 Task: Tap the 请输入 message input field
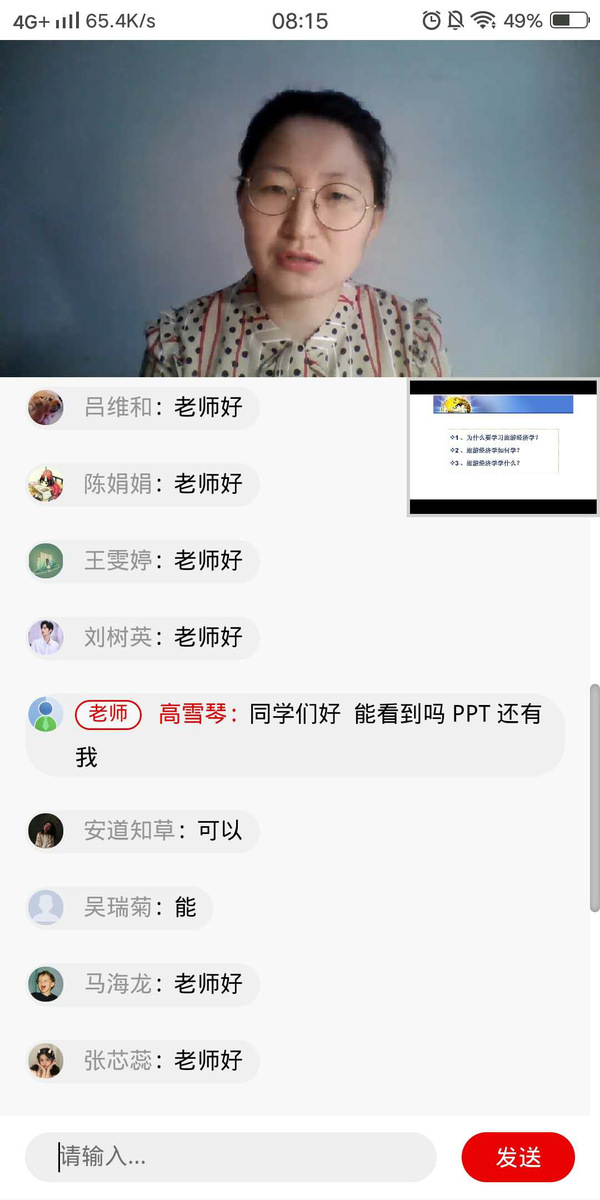tap(230, 1157)
